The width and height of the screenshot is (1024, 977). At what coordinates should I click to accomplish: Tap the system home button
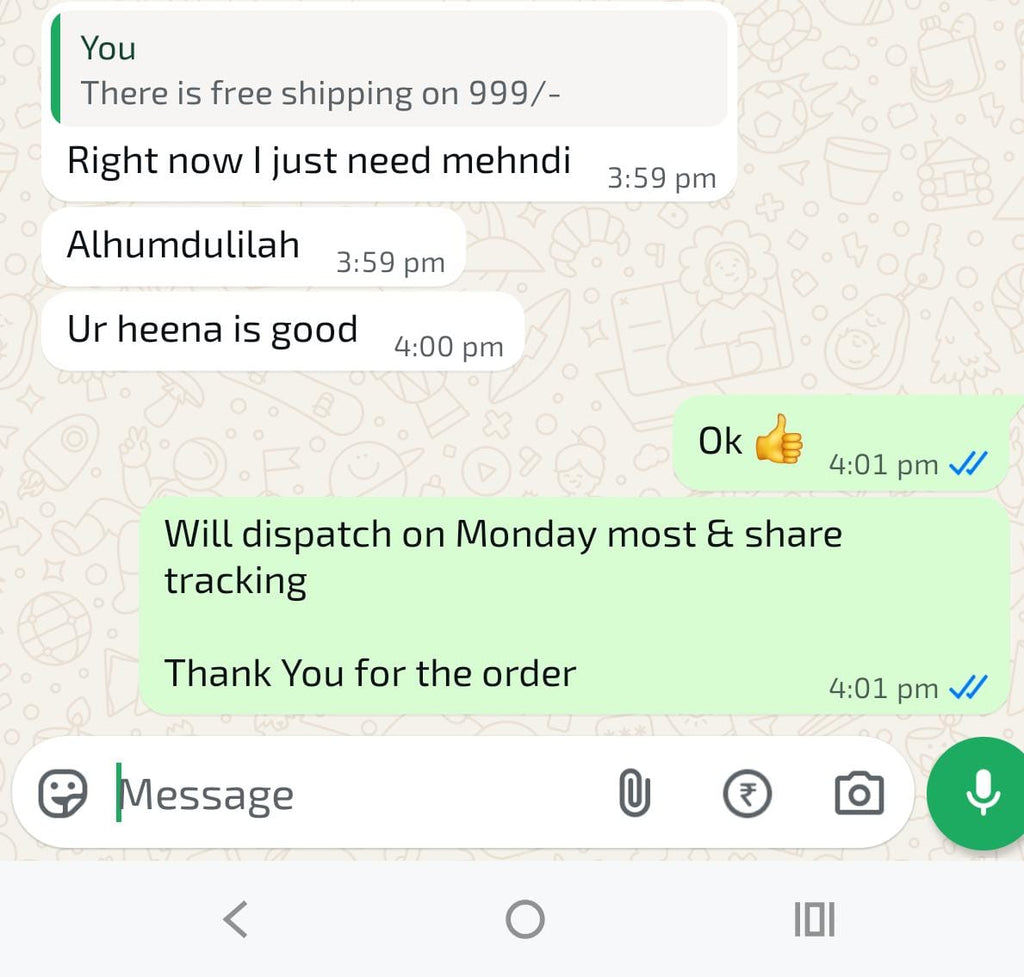(525, 919)
